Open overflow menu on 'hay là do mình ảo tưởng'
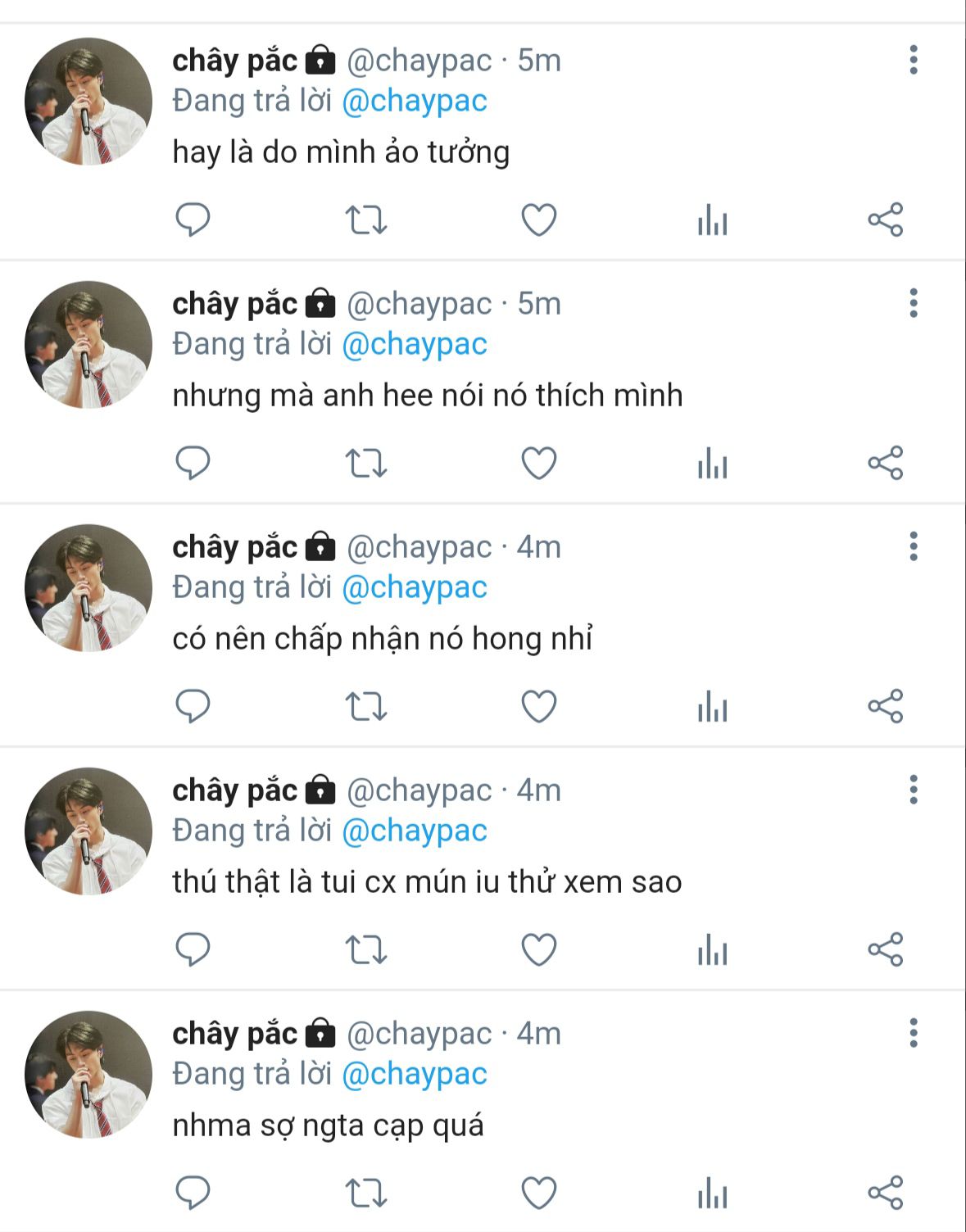The width and height of the screenshot is (966, 1232). click(x=913, y=61)
